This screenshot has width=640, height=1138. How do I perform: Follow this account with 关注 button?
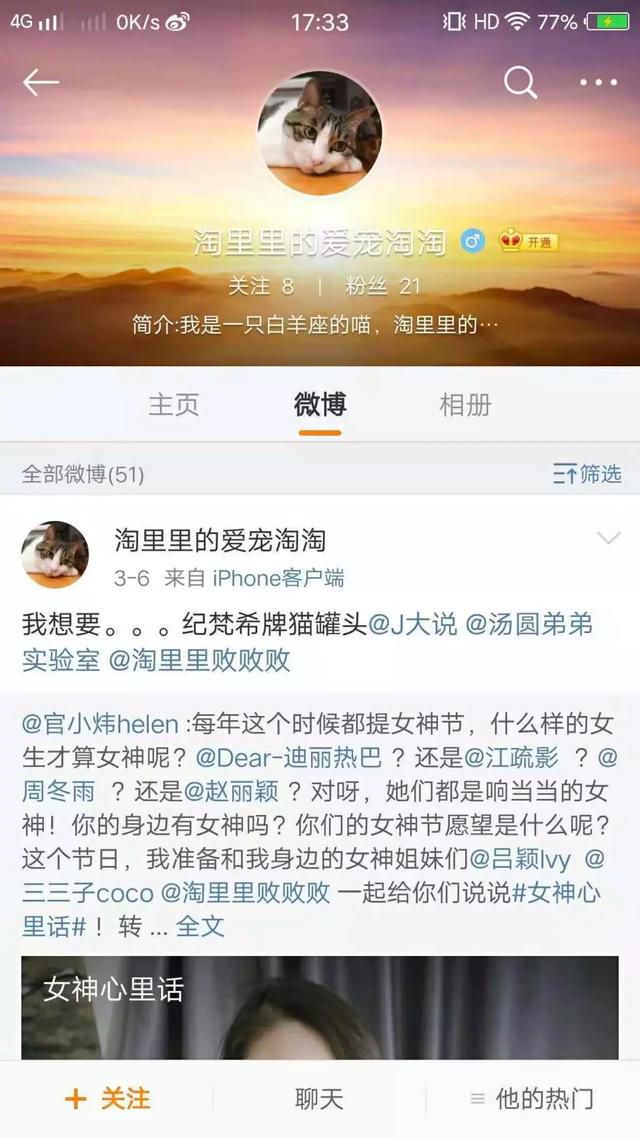[x=107, y=1099]
